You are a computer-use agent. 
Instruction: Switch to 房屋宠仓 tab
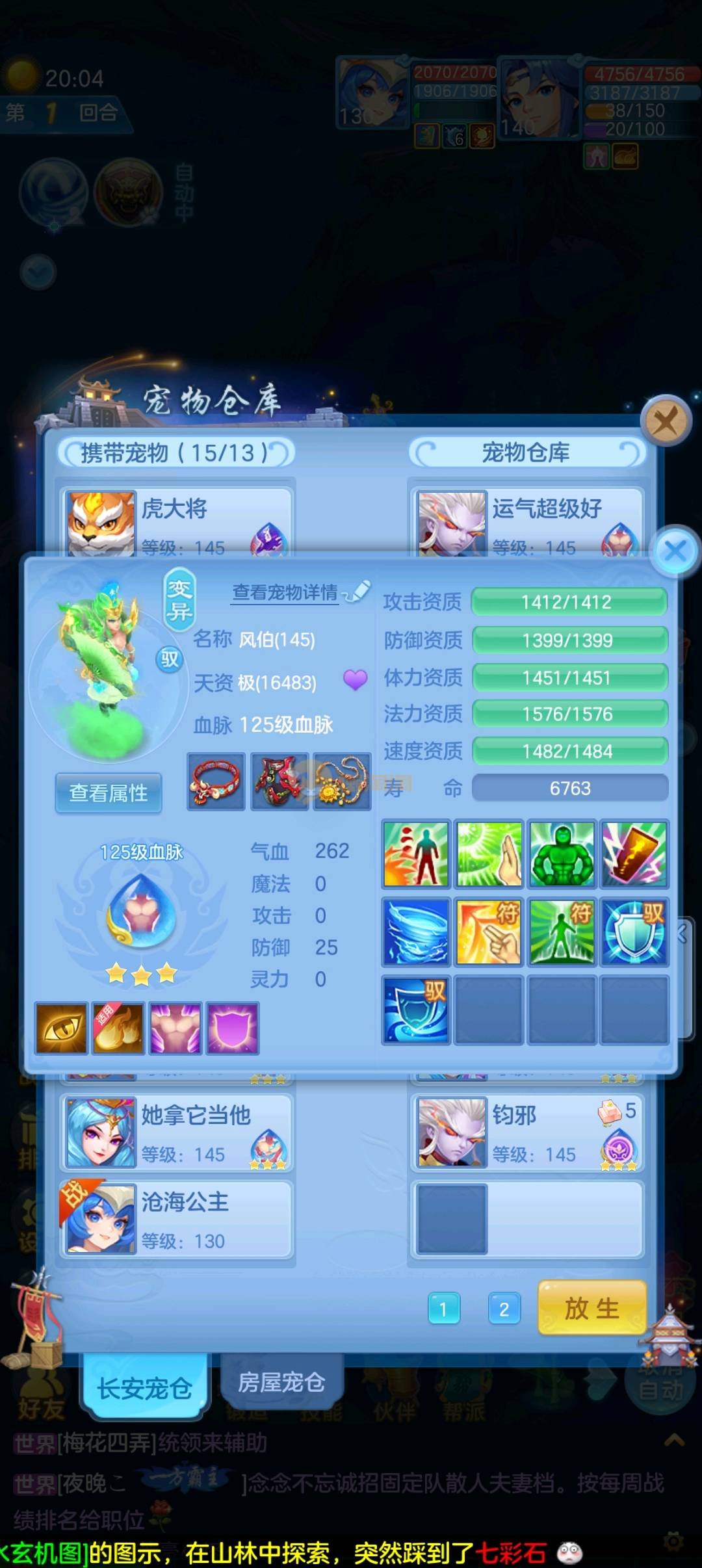(281, 1381)
